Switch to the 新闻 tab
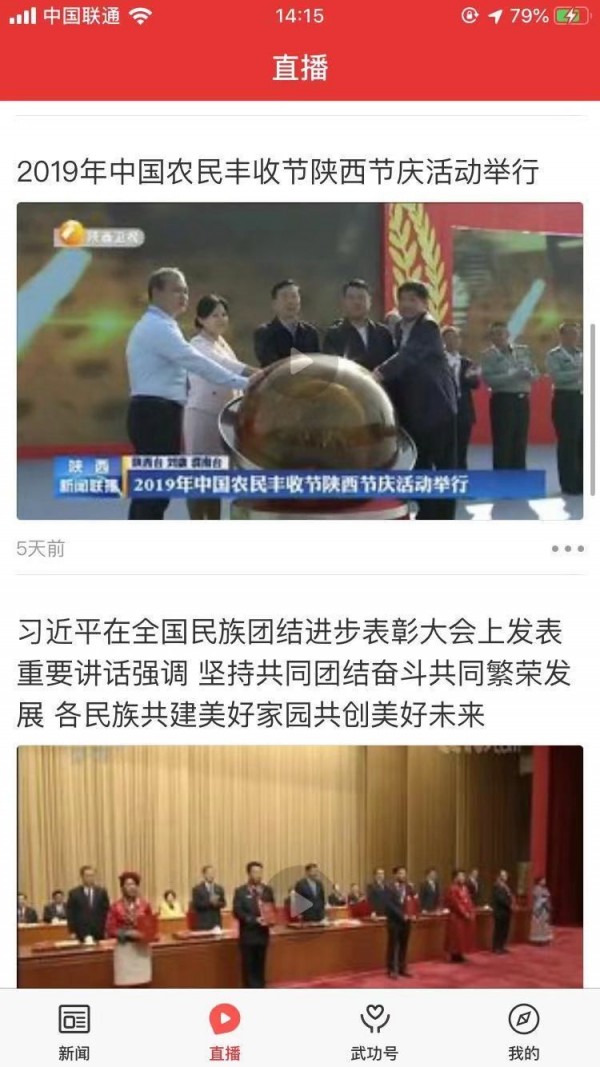Screen dimensions: 600x1067 click(74, 1031)
